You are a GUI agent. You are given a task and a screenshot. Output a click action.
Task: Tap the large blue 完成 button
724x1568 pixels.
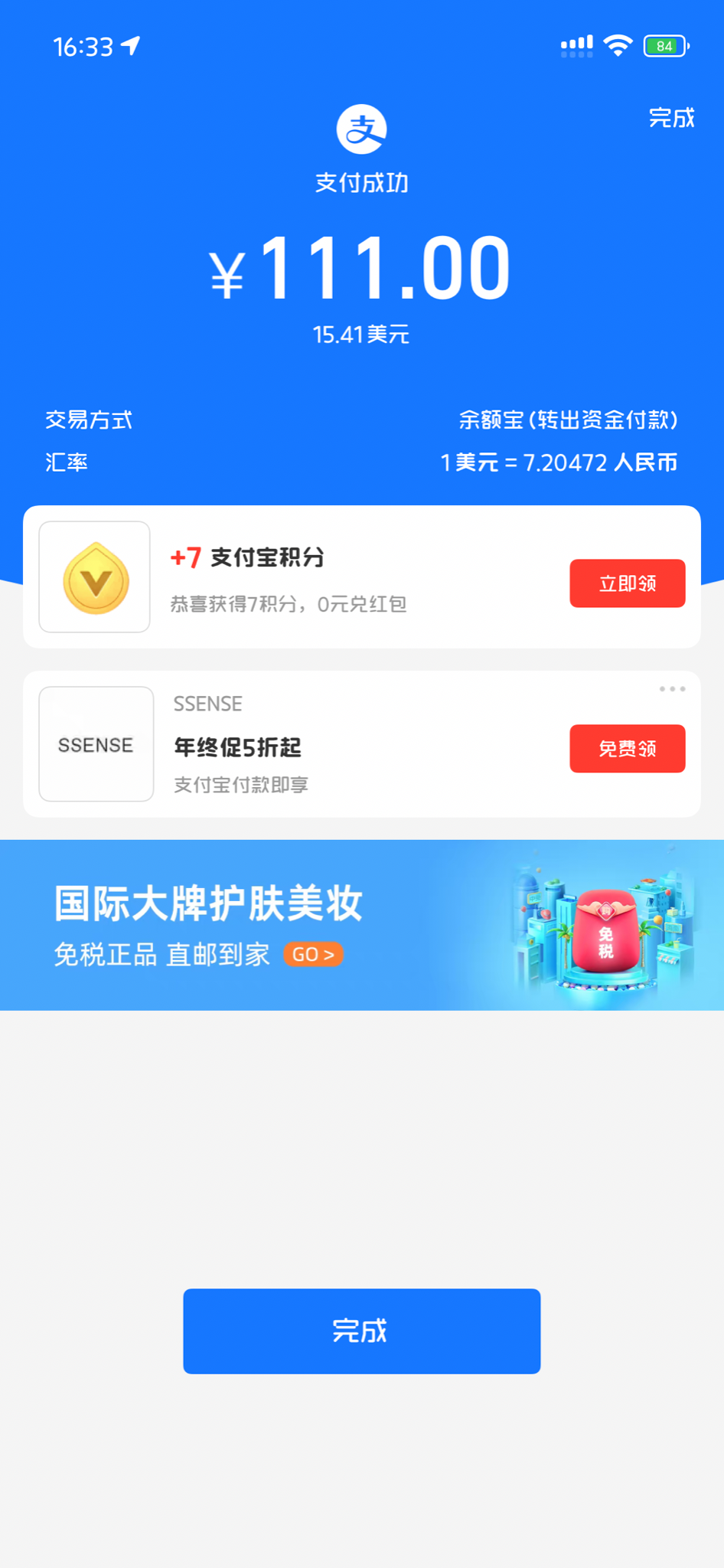[x=361, y=1331]
